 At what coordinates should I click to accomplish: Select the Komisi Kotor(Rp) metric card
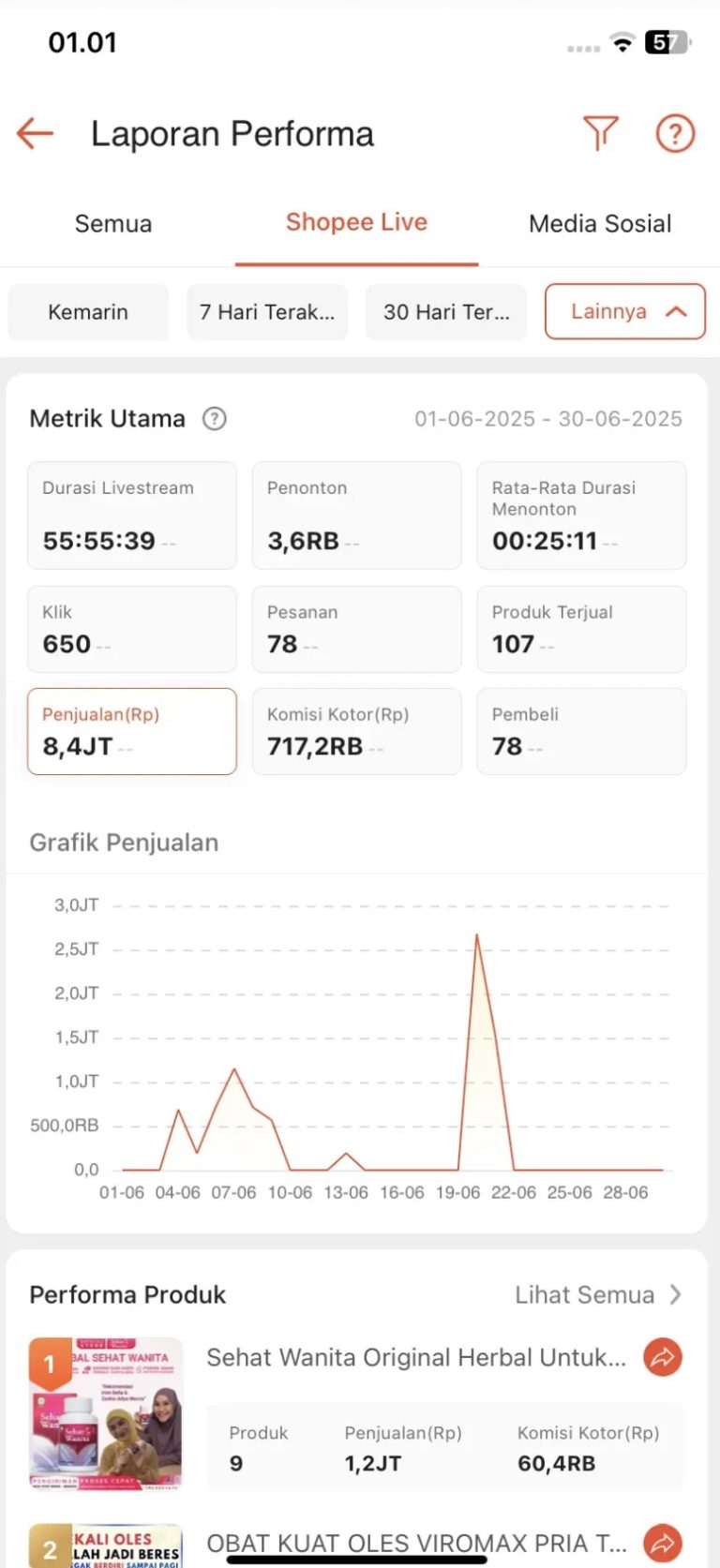pos(356,731)
